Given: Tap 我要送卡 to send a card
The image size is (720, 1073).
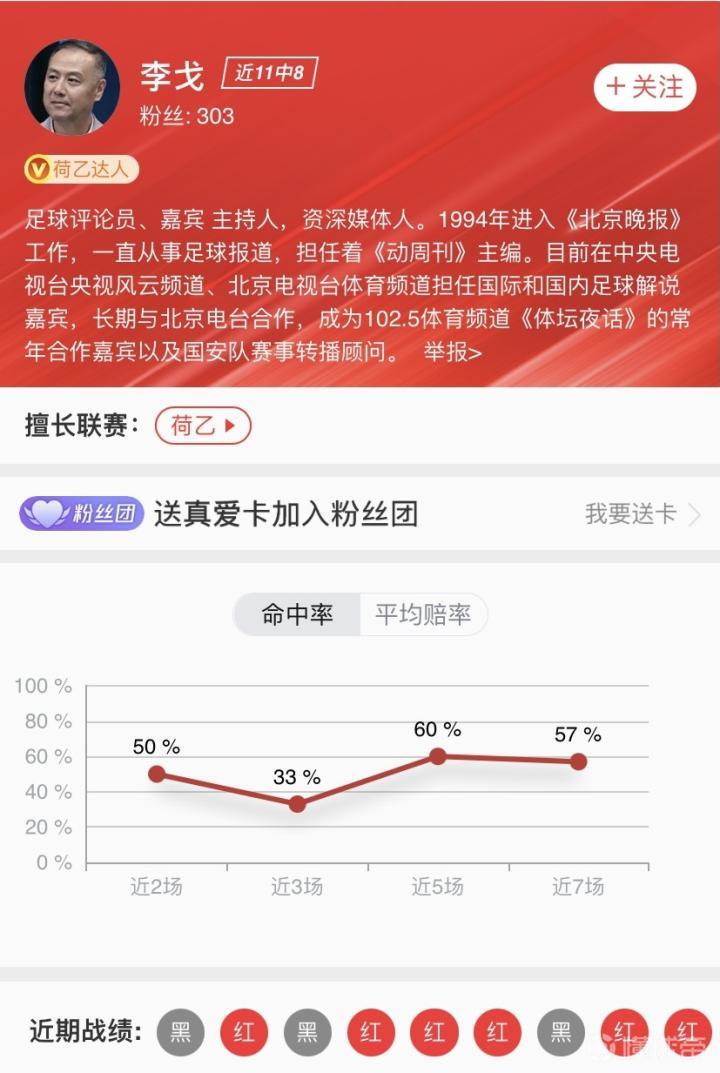Looking at the screenshot, I should click(x=642, y=514).
